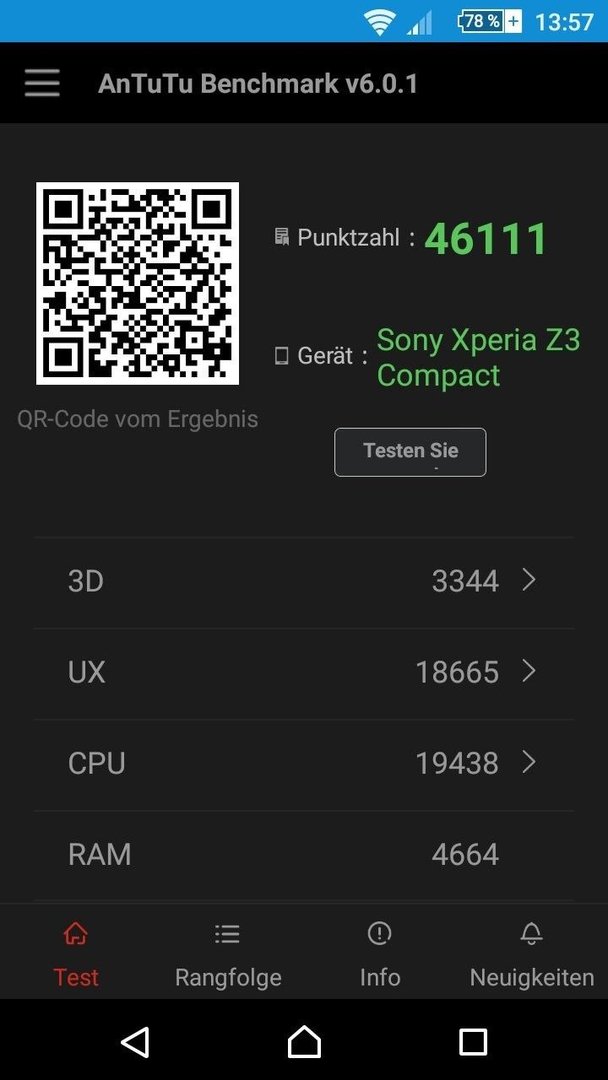Go to the Info tab
The width and height of the screenshot is (608, 1080).
pos(379,955)
